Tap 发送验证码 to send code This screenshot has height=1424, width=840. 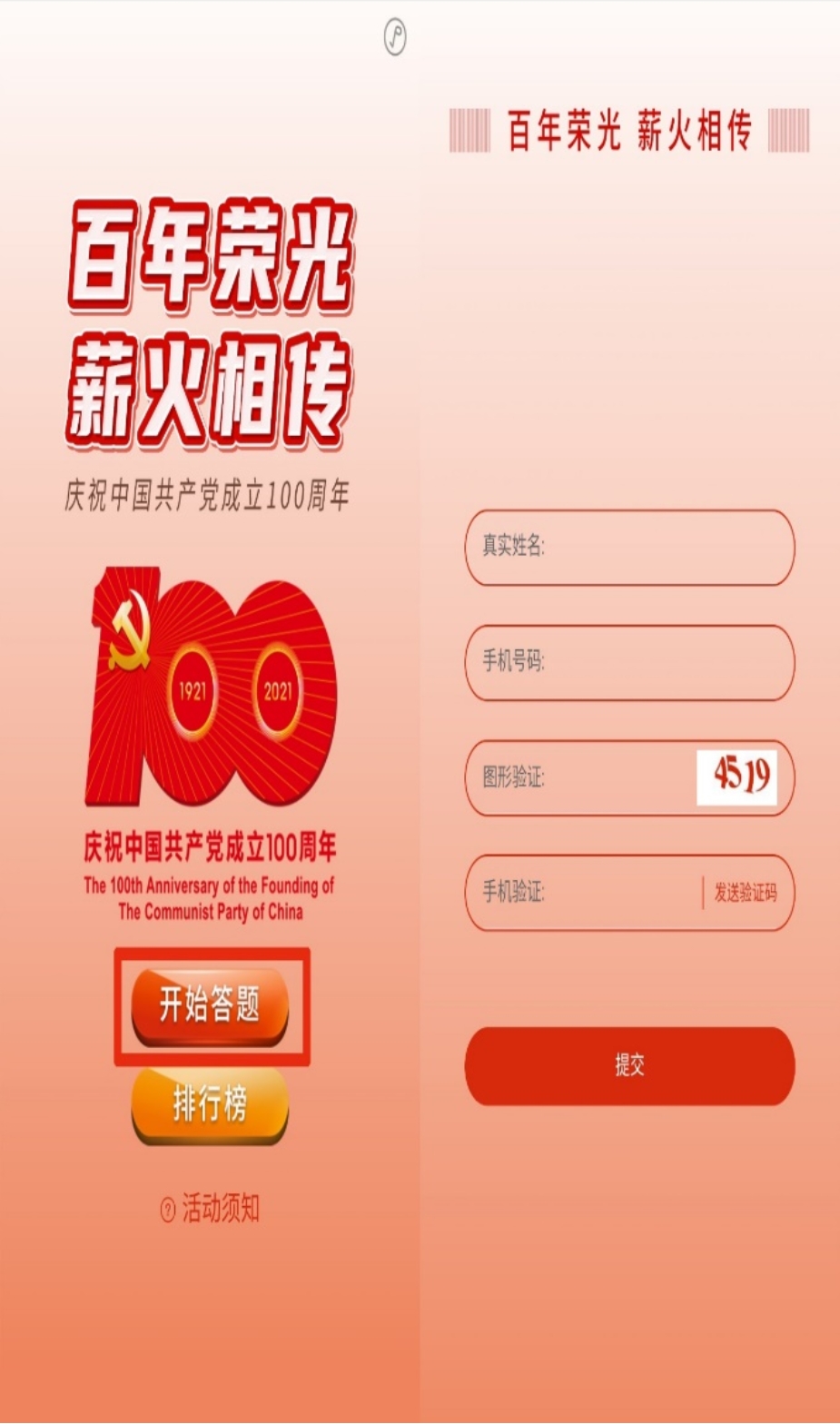coord(745,893)
